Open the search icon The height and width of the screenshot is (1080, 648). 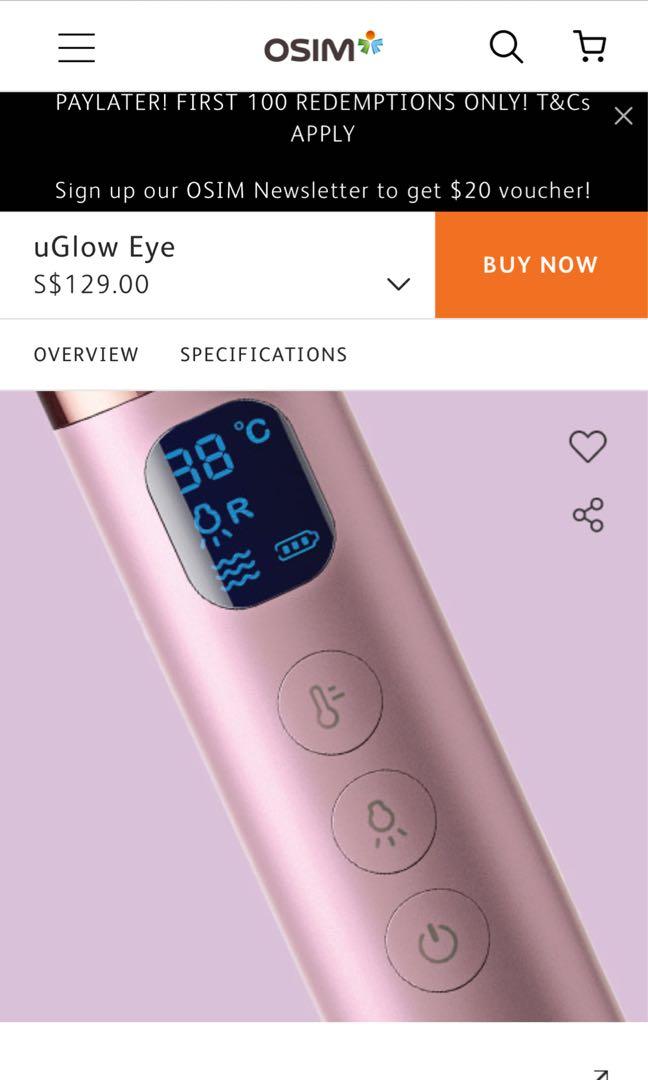click(x=506, y=47)
